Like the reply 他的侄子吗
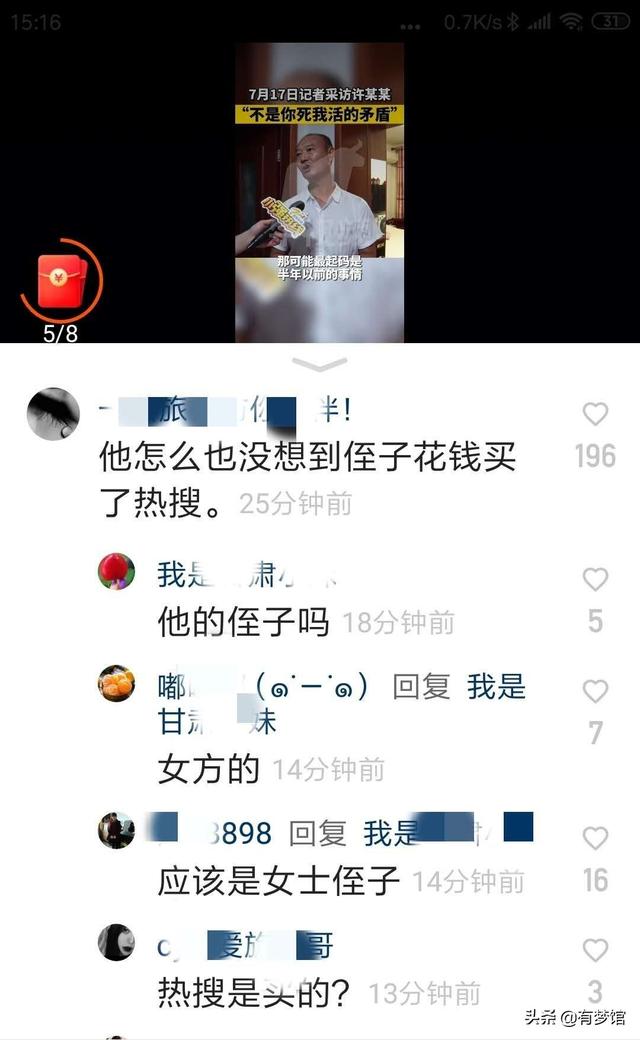Image resolution: width=640 pixels, height=1040 pixels. (595, 579)
